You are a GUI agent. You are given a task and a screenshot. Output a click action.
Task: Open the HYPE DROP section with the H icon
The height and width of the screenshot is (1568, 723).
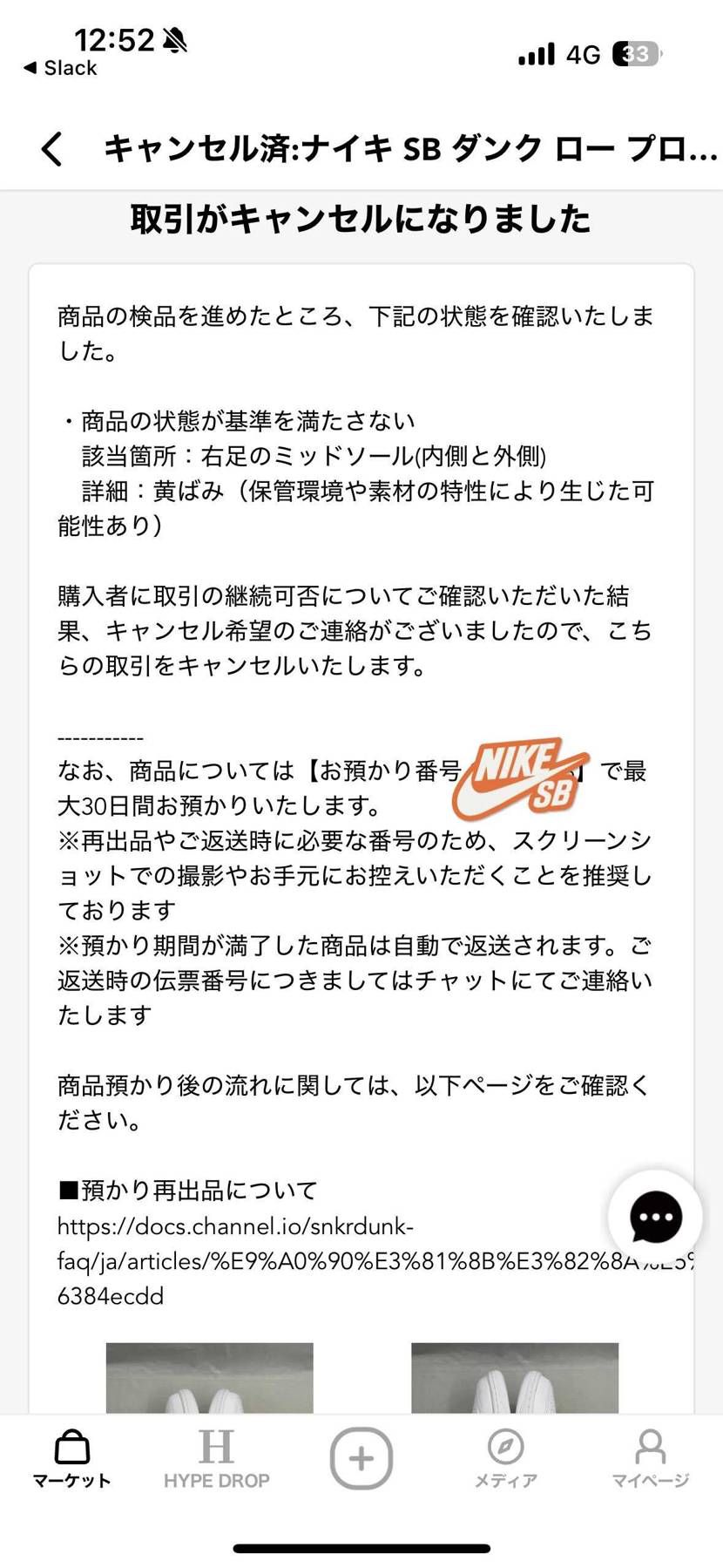[x=217, y=1454]
